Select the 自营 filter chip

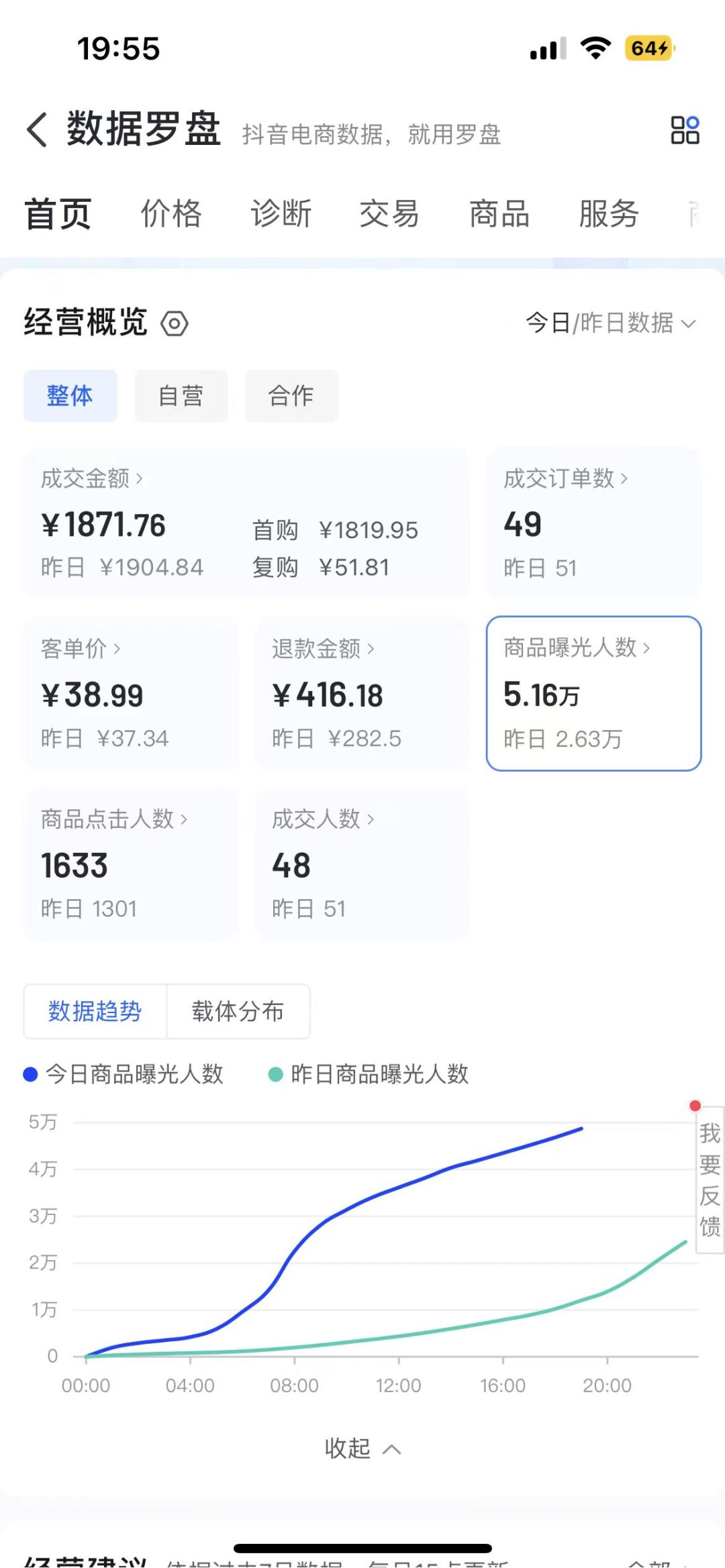(181, 396)
